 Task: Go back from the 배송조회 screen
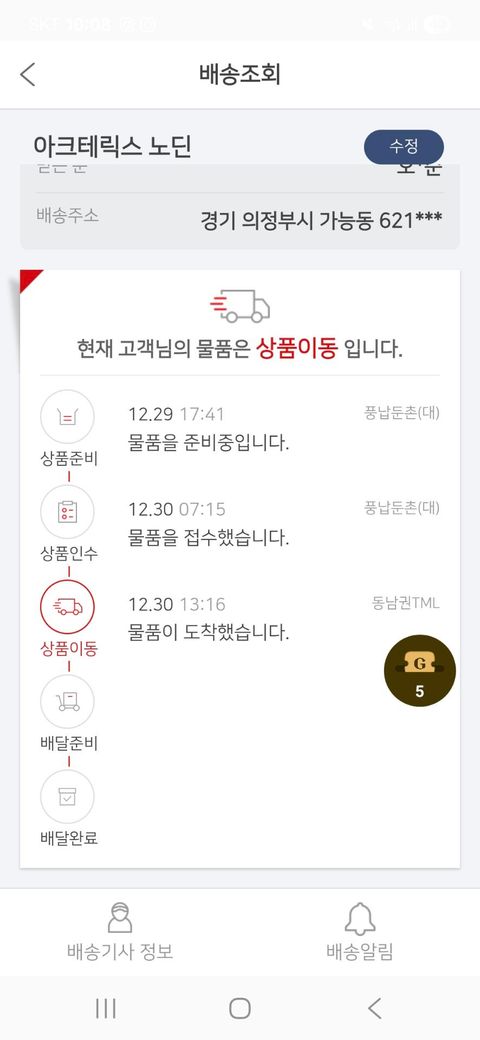coord(28,74)
